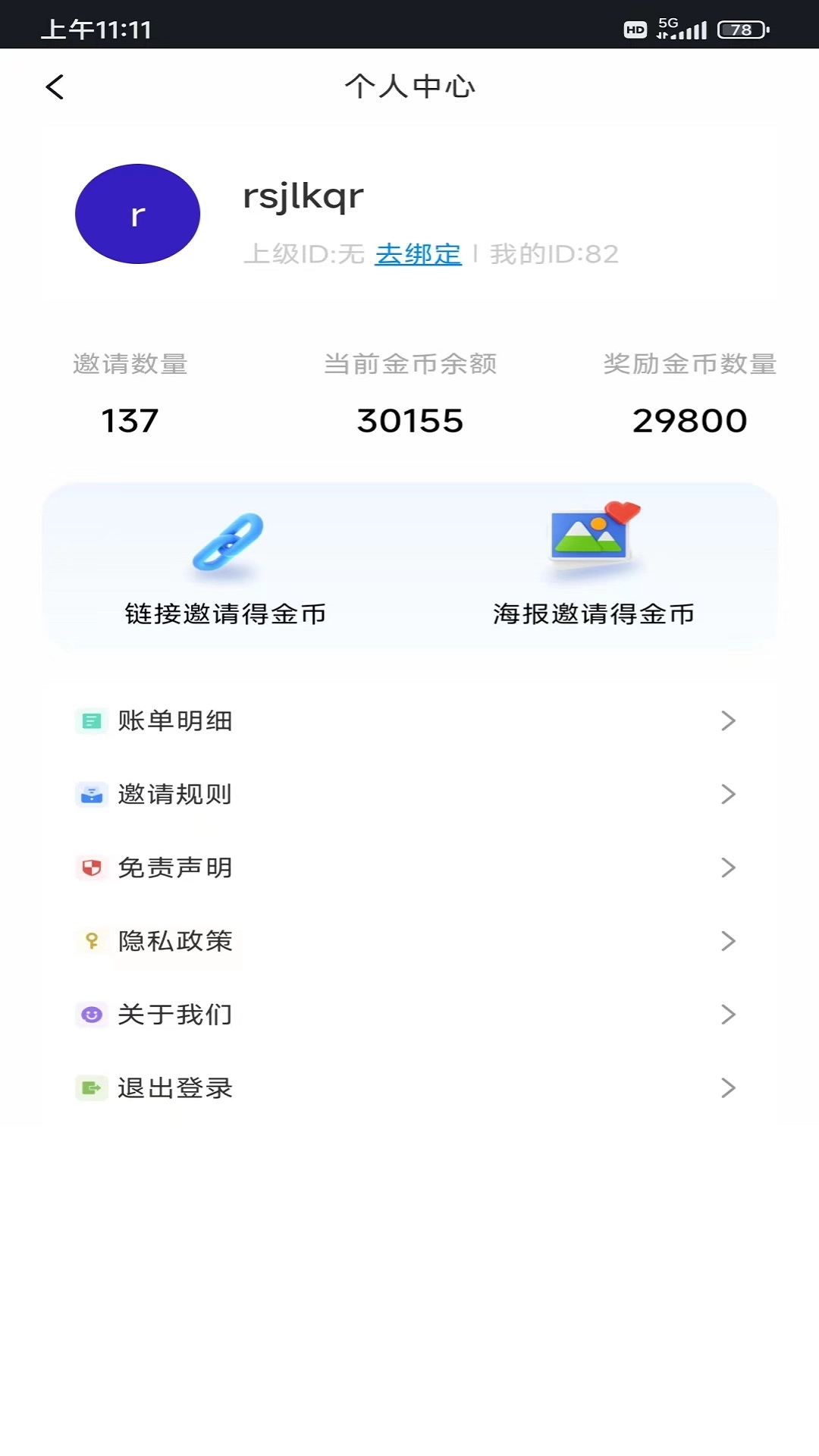Click the 关于我们 smiley icon
The width and height of the screenshot is (819, 1456).
pos(91,1014)
